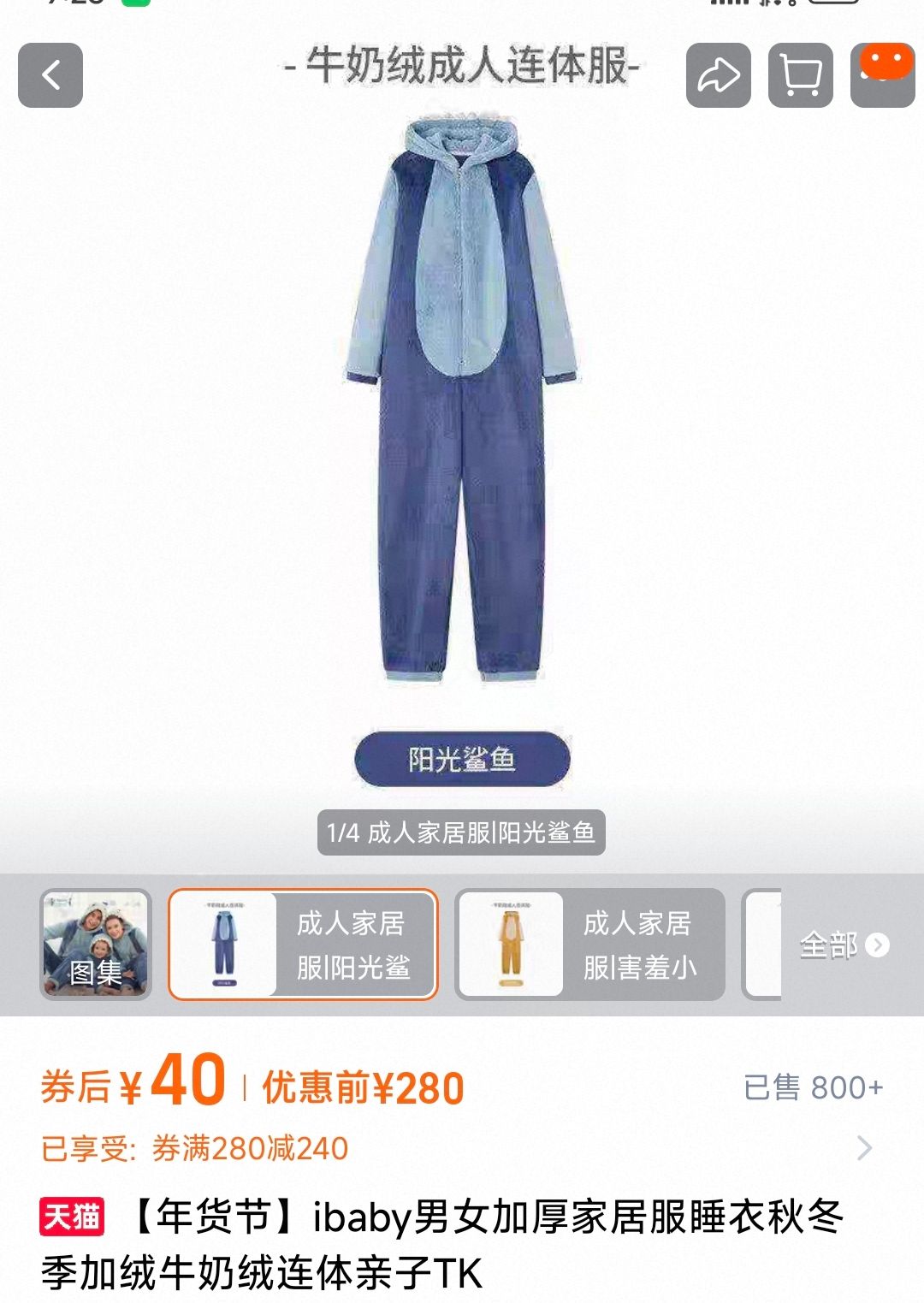Go back to the previous page
Viewport: 924px width, 1303px height.
click(50, 75)
